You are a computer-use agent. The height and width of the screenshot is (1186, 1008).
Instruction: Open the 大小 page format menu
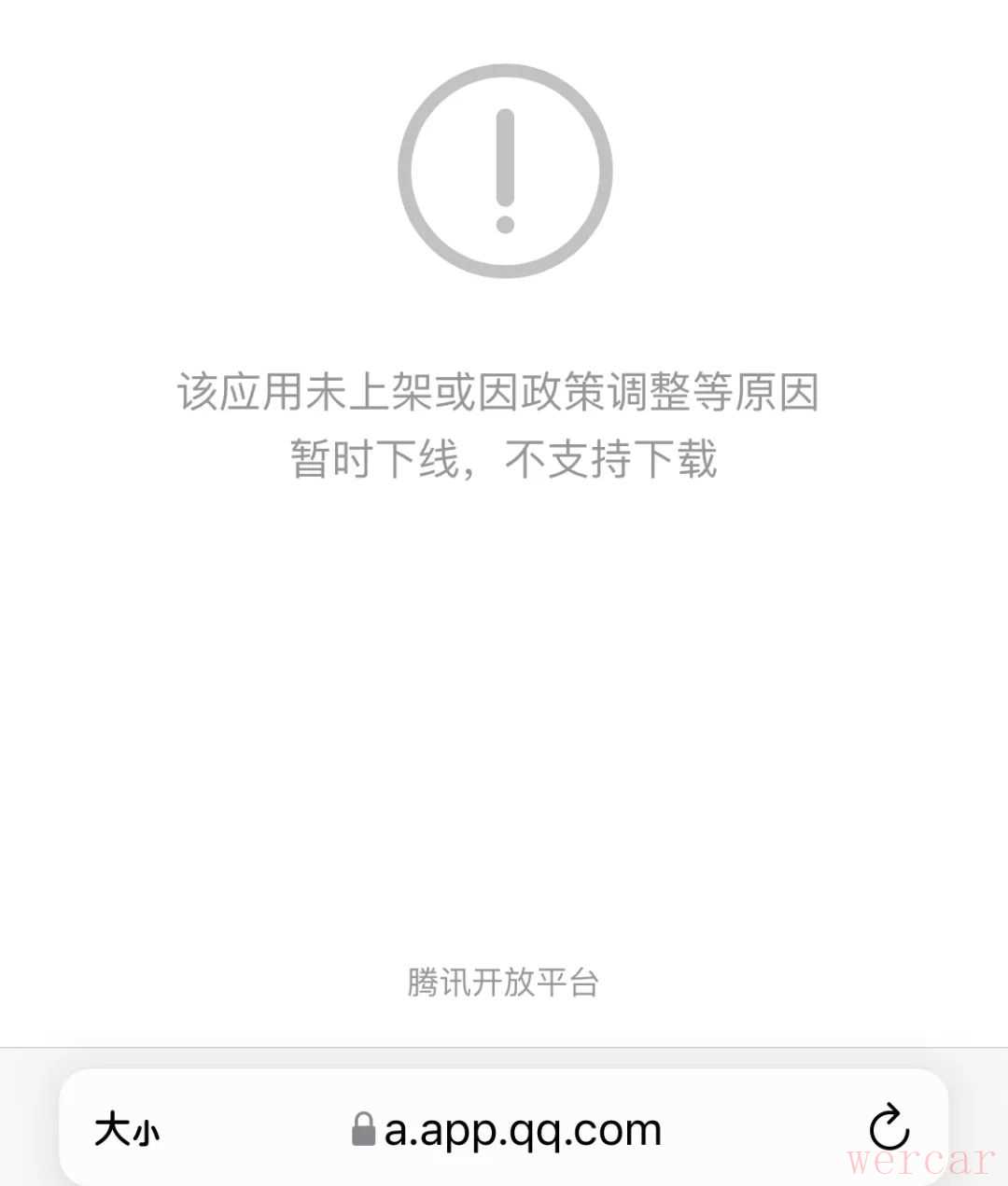pos(127,1130)
